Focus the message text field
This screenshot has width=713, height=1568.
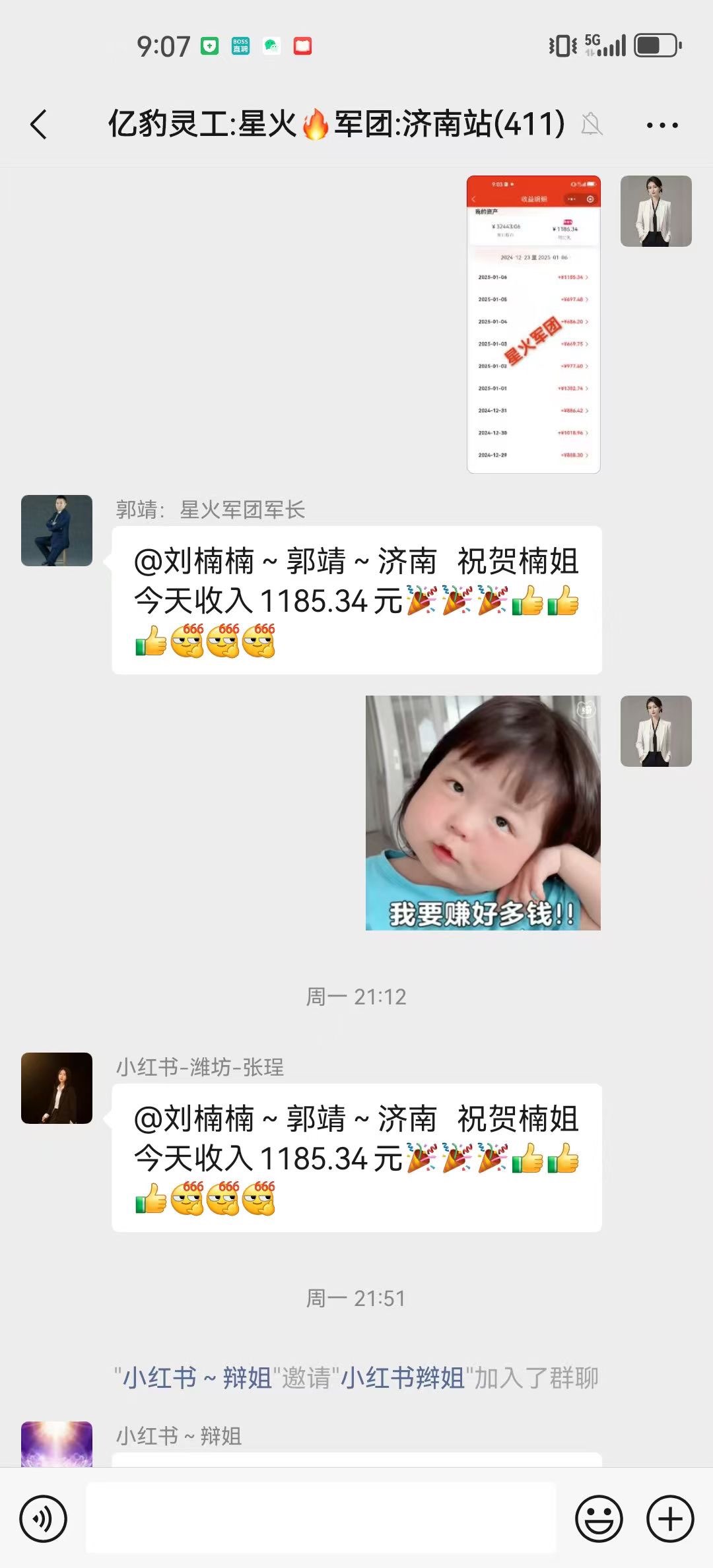[x=321, y=1519]
